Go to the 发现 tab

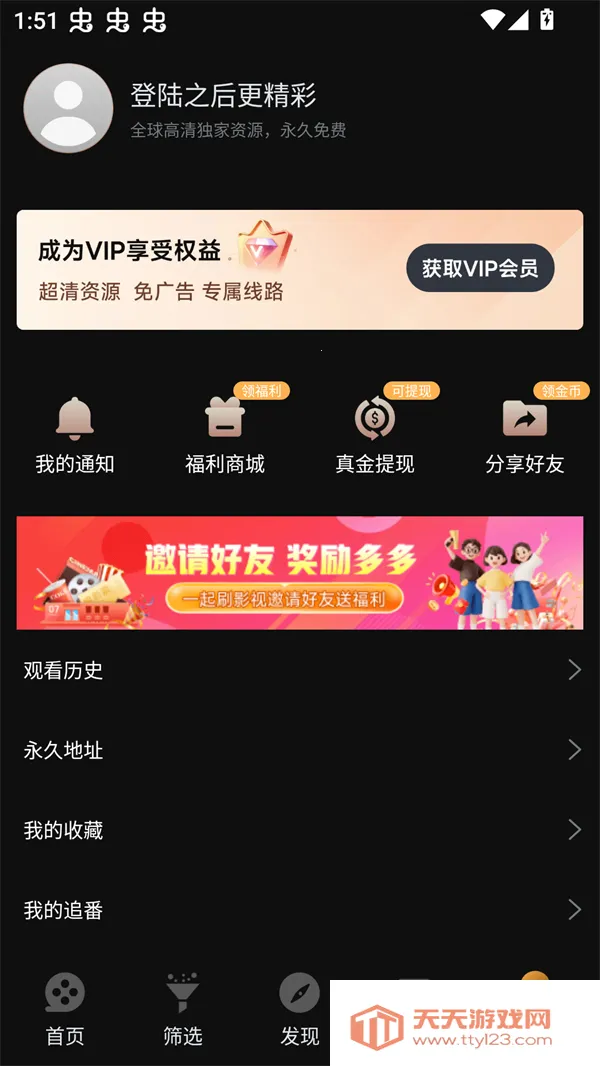[299, 1008]
